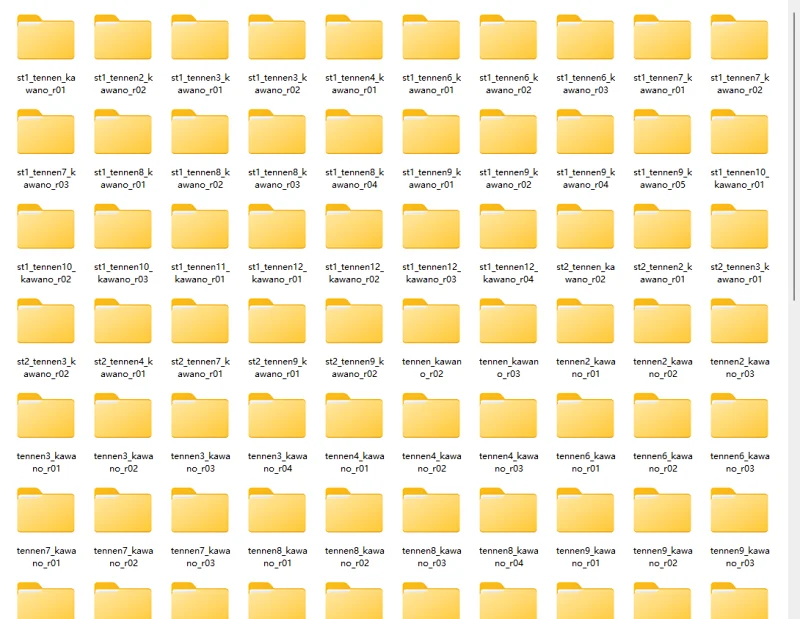
Task: Select folder st1_tennen8_kawano_r04
Action: [354, 135]
